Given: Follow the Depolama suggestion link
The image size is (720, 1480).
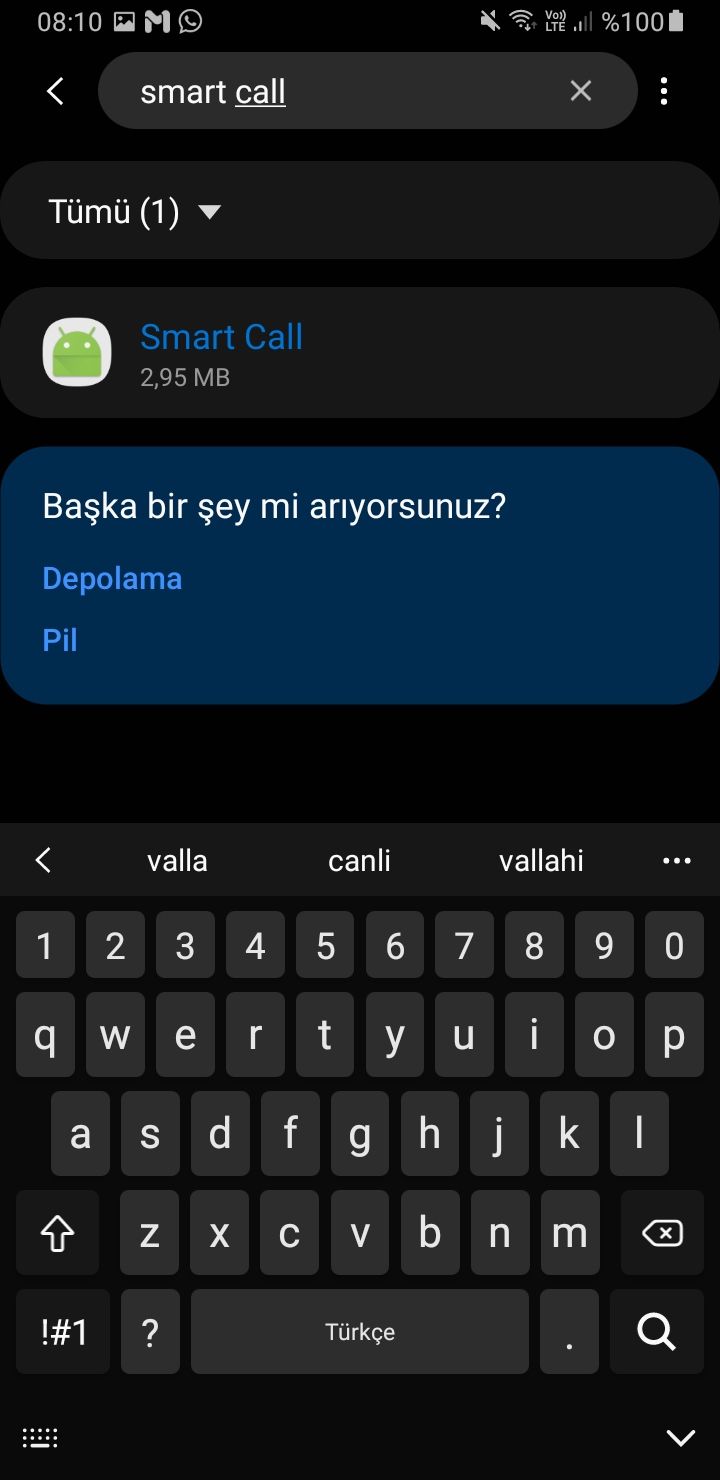Looking at the screenshot, I should (x=112, y=579).
